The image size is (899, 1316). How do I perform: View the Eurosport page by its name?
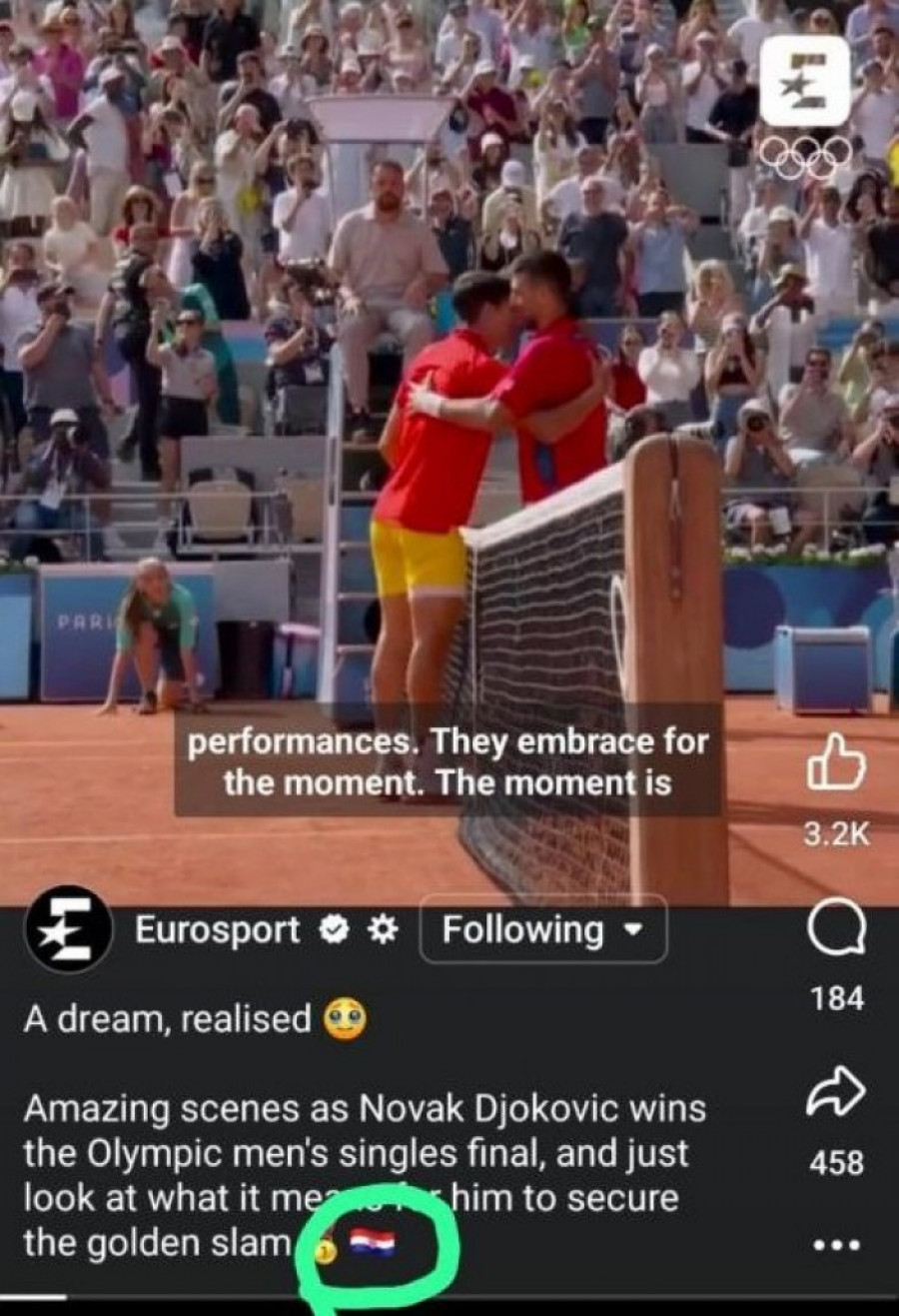tap(217, 930)
